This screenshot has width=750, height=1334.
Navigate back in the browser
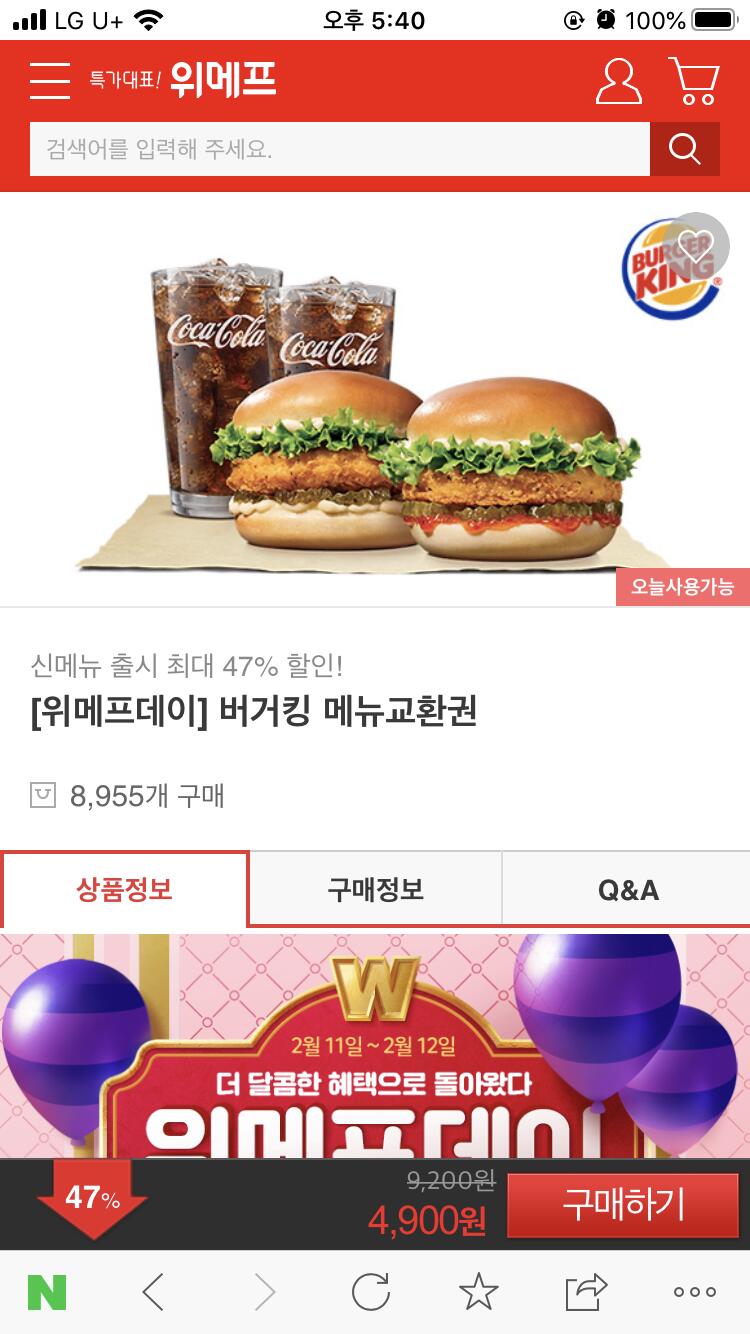(x=153, y=1293)
